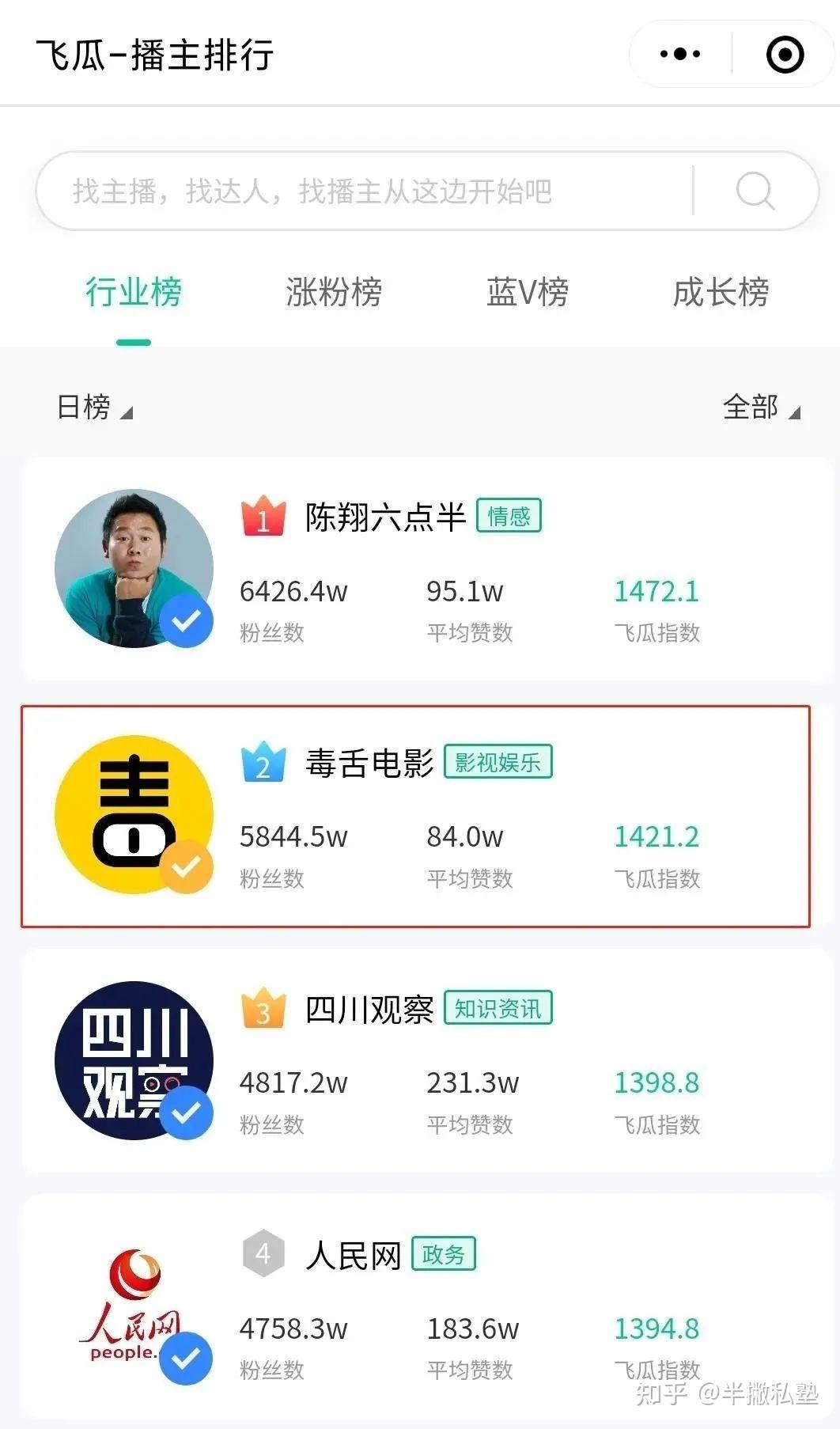Open 四川观察 broadcaster entry
Image resolution: width=840 pixels, height=1429 pixels.
[x=369, y=1008]
